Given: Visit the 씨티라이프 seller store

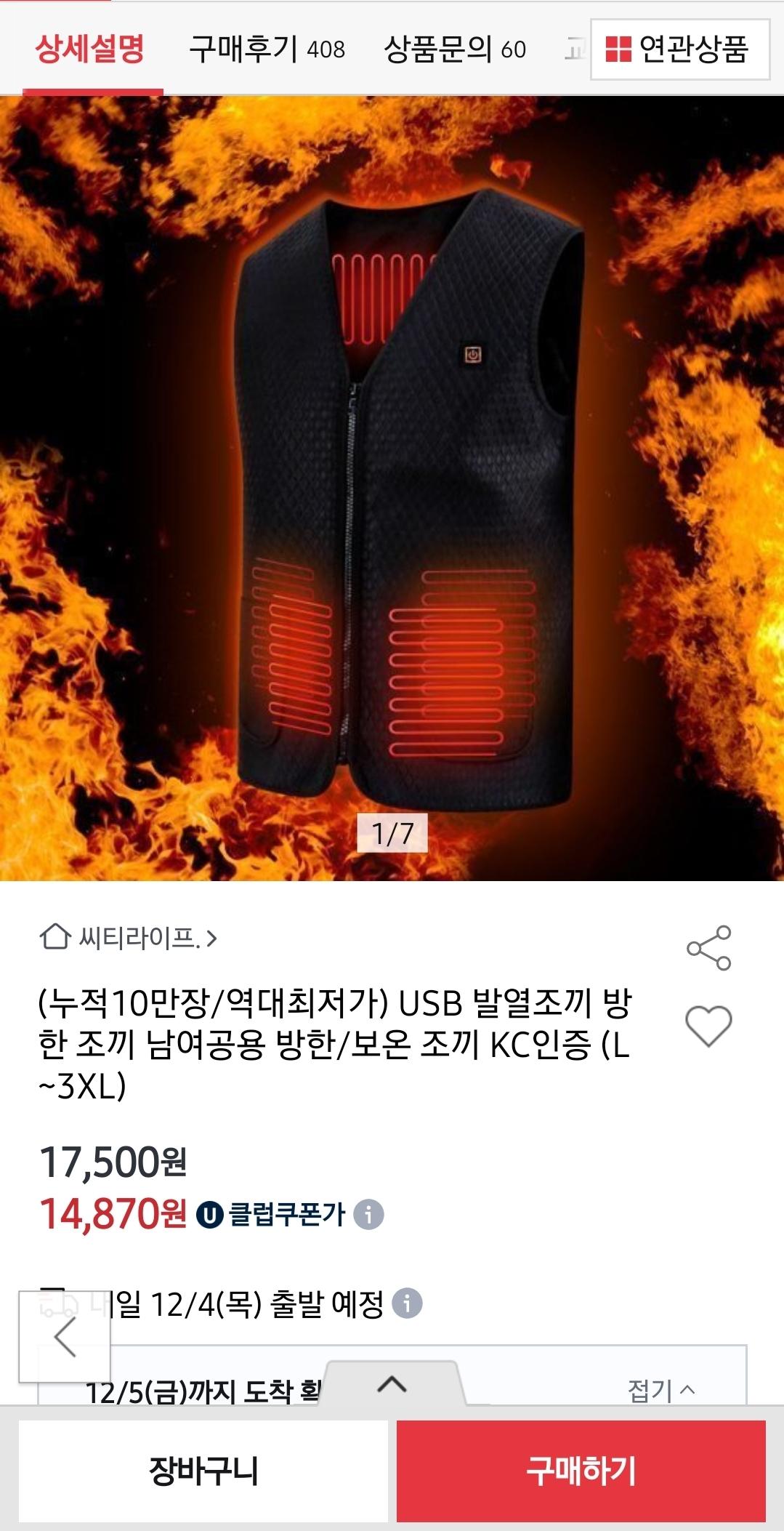Looking at the screenshot, I should tap(129, 938).
